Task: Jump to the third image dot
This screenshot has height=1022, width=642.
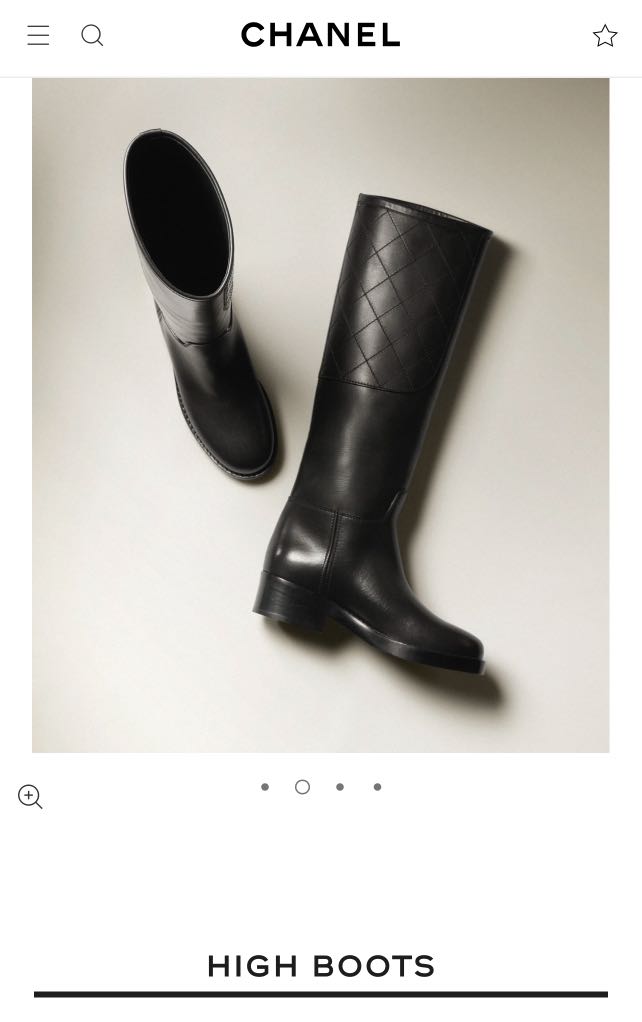Action: pyautogui.click(x=340, y=787)
